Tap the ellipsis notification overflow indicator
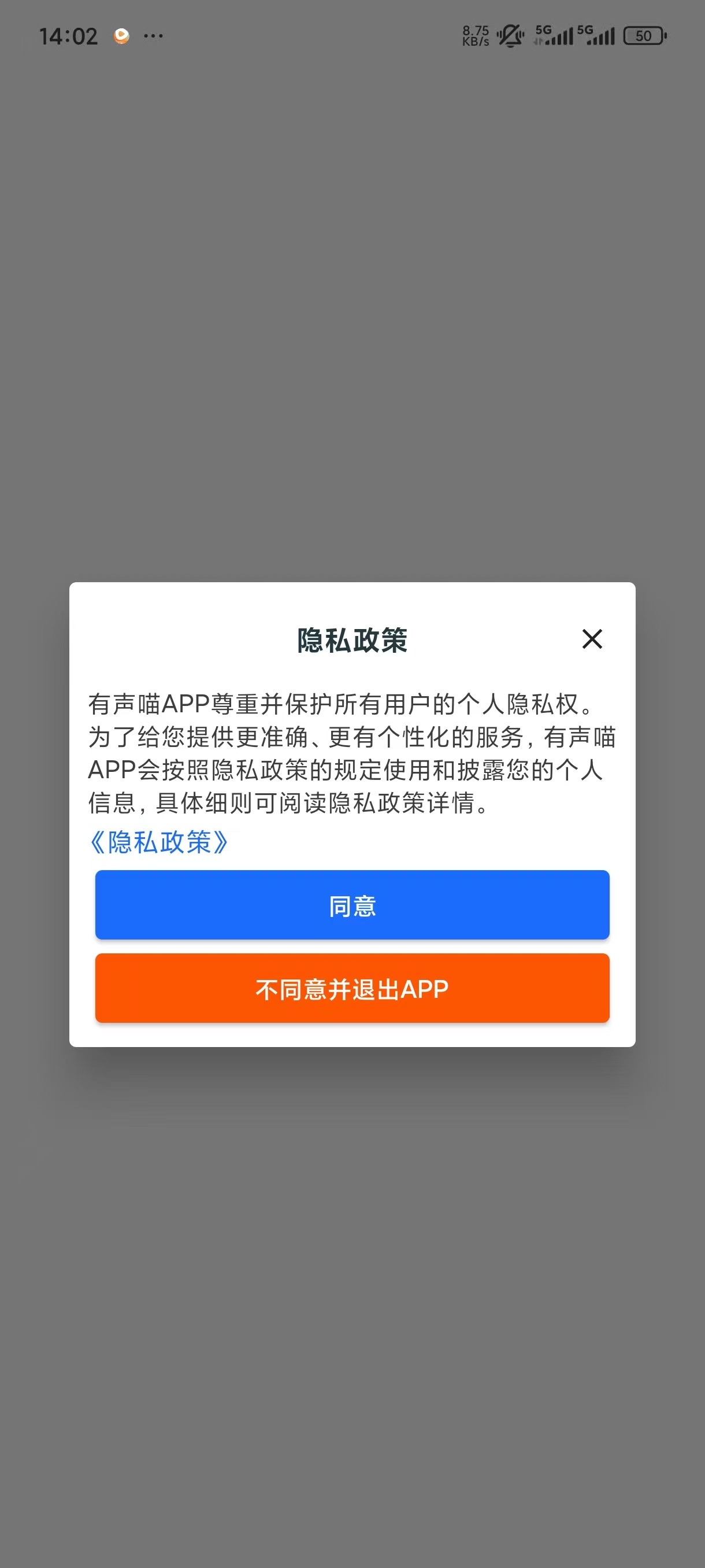Viewport: 705px width, 1568px height. tap(154, 37)
